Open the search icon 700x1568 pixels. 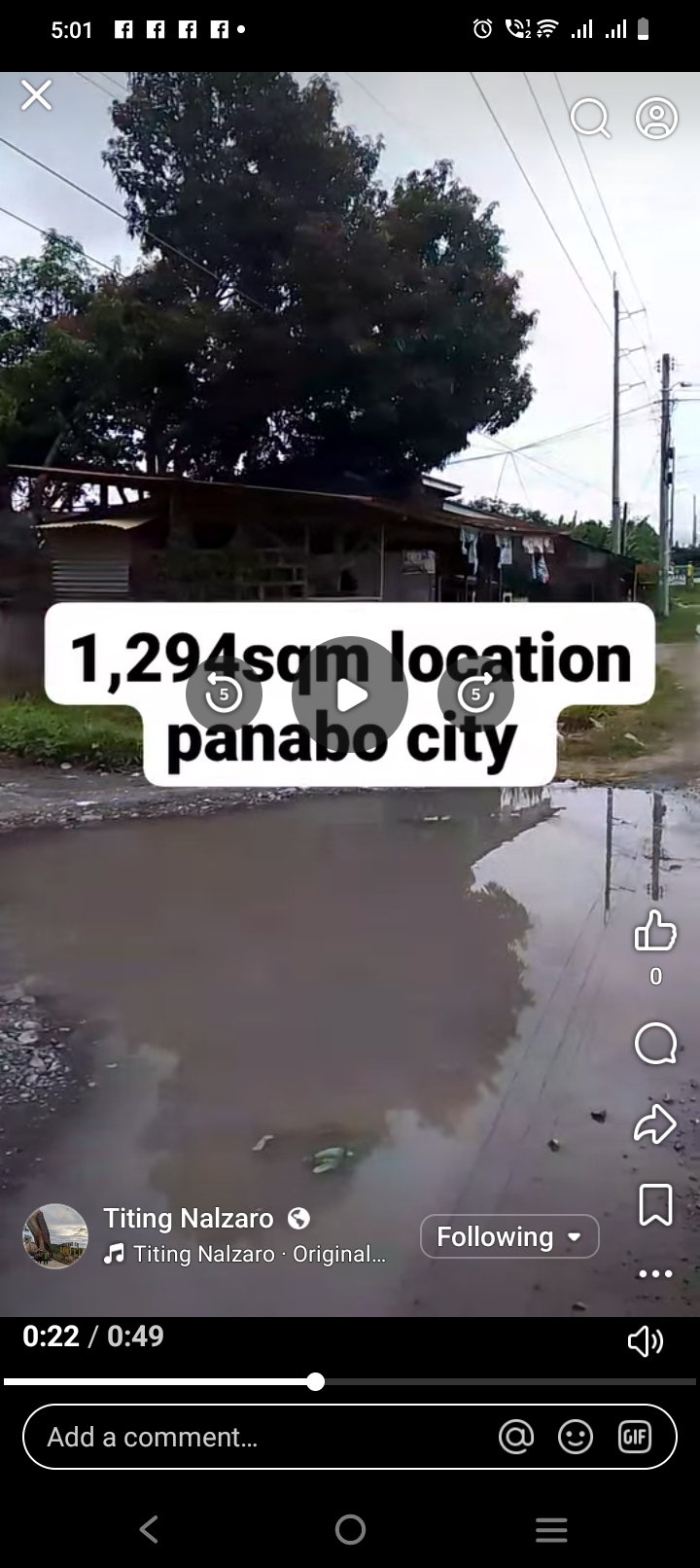coord(589,119)
